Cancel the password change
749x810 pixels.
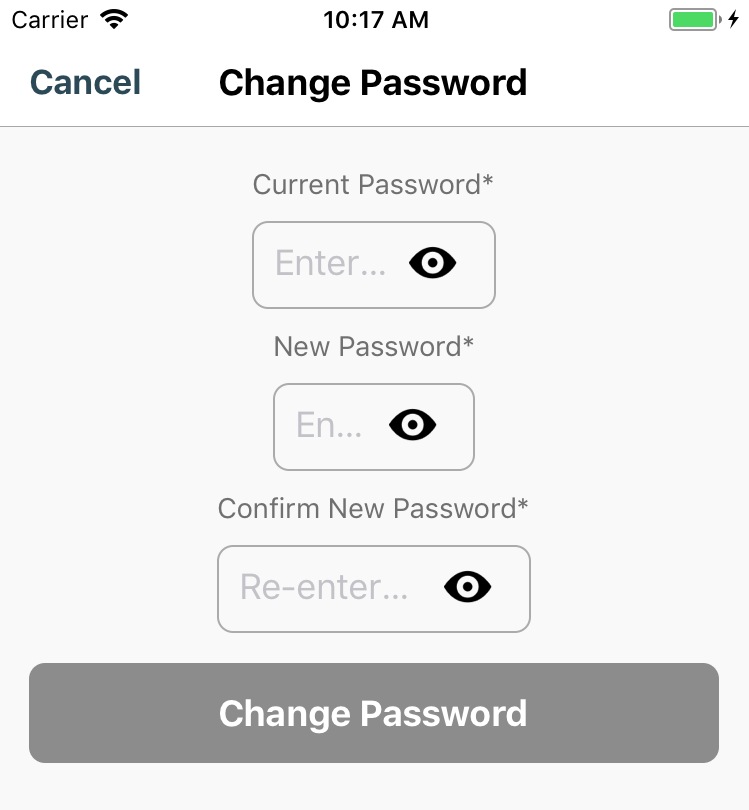pos(85,82)
